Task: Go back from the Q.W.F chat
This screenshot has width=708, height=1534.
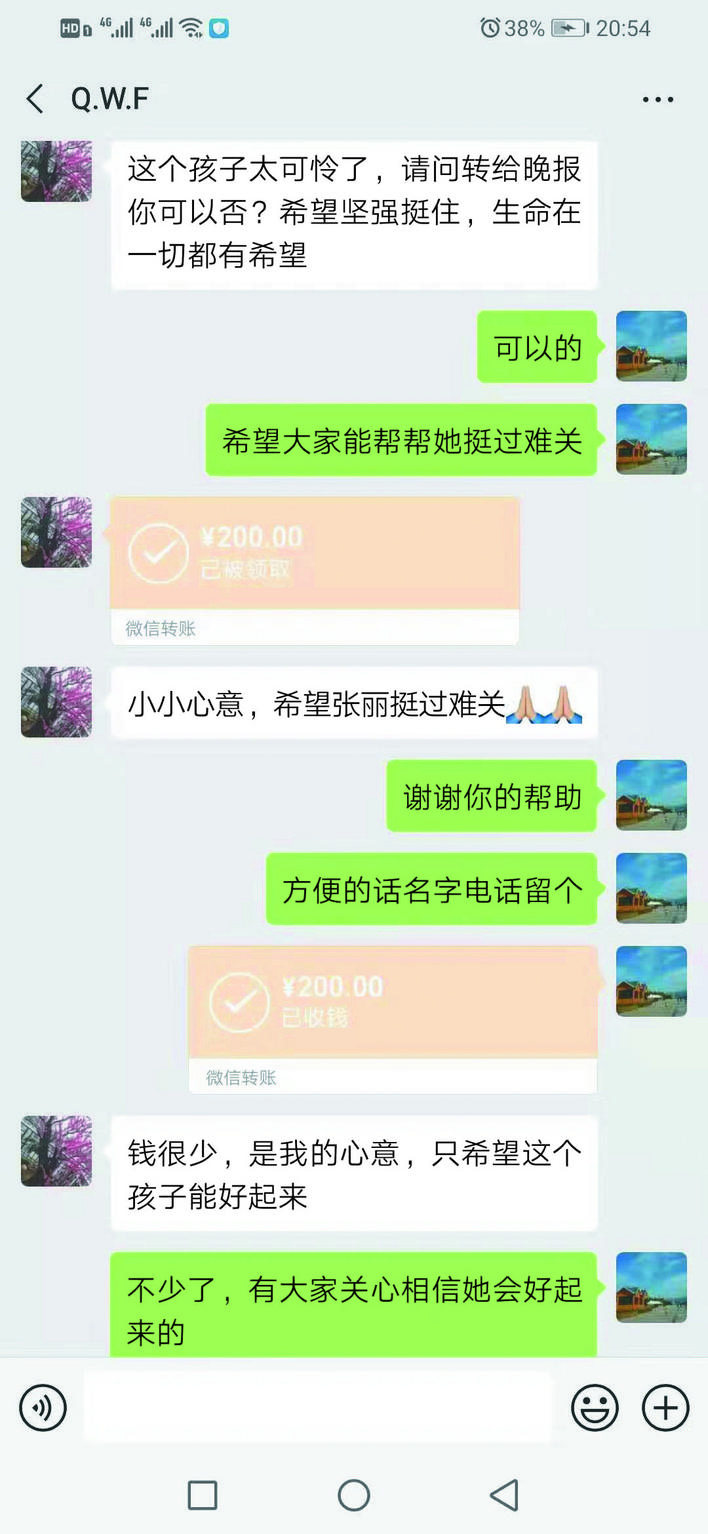Action: (35, 99)
